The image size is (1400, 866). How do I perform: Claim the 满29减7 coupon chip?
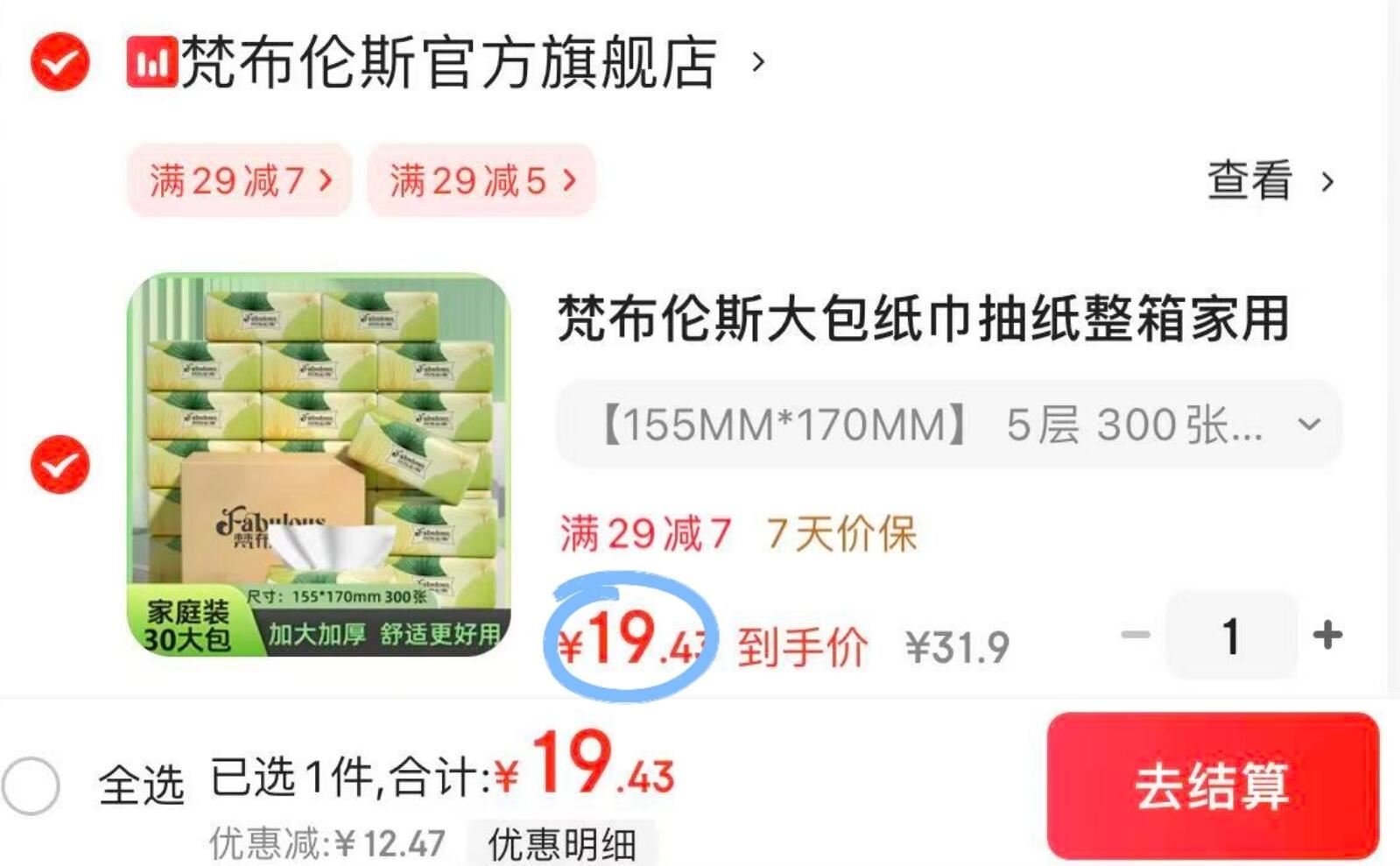pos(240,180)
